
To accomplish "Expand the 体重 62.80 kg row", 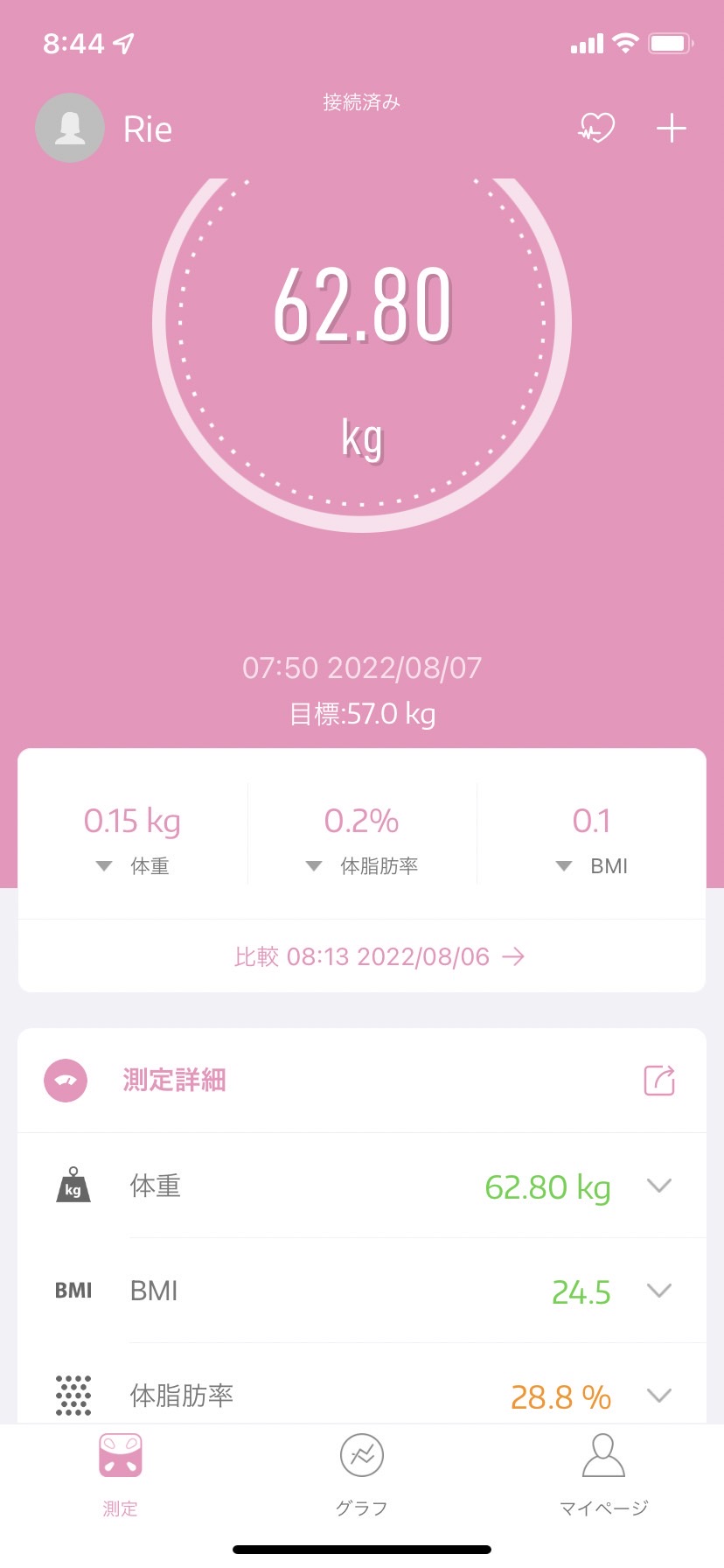I will tap(362, 1186).
